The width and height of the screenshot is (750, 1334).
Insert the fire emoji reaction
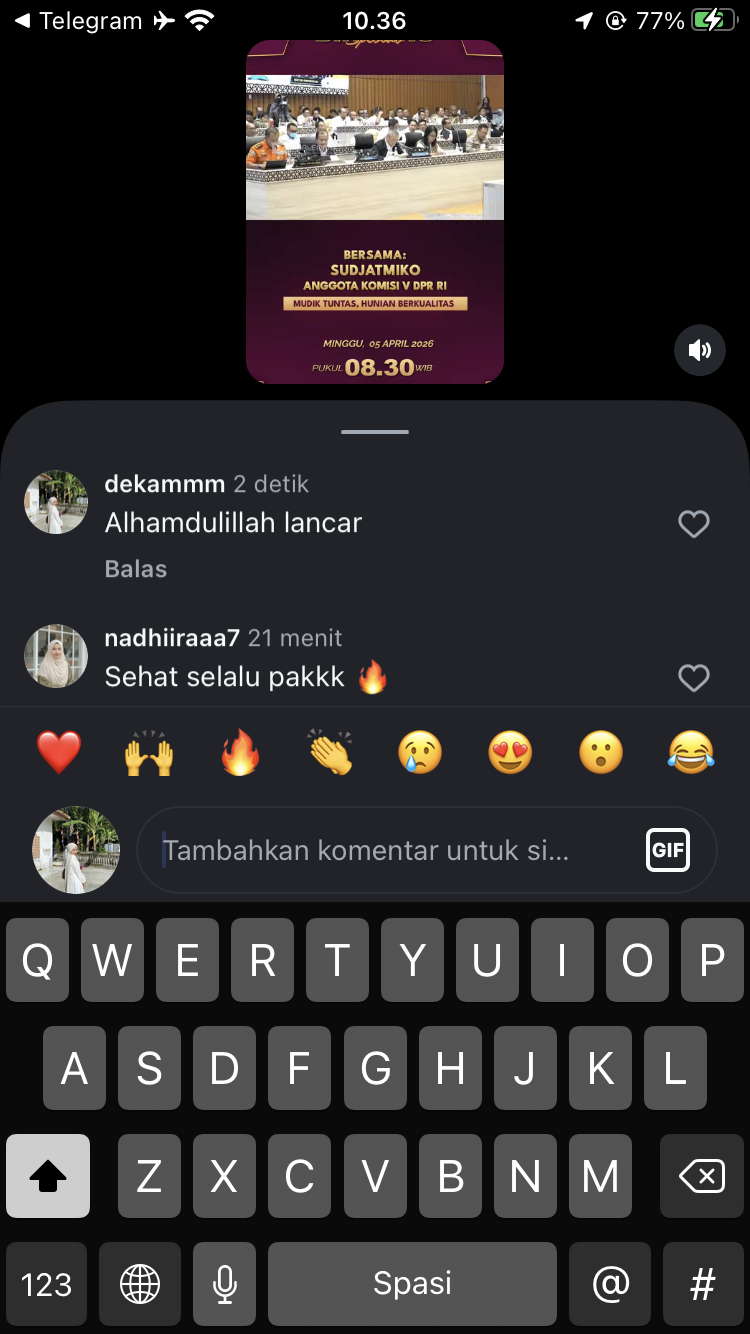240,752
